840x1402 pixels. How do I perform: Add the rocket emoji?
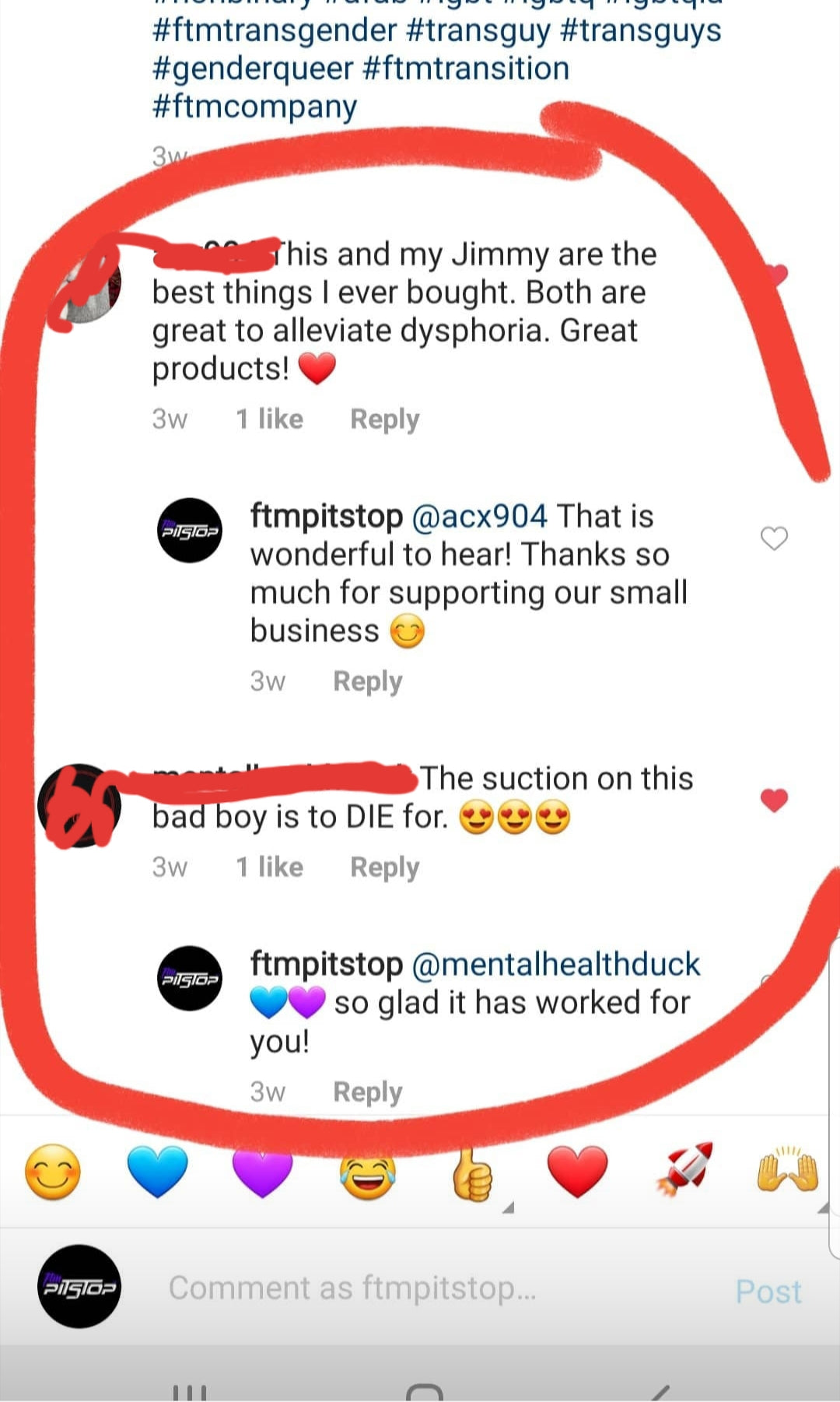click(684, 1170)
